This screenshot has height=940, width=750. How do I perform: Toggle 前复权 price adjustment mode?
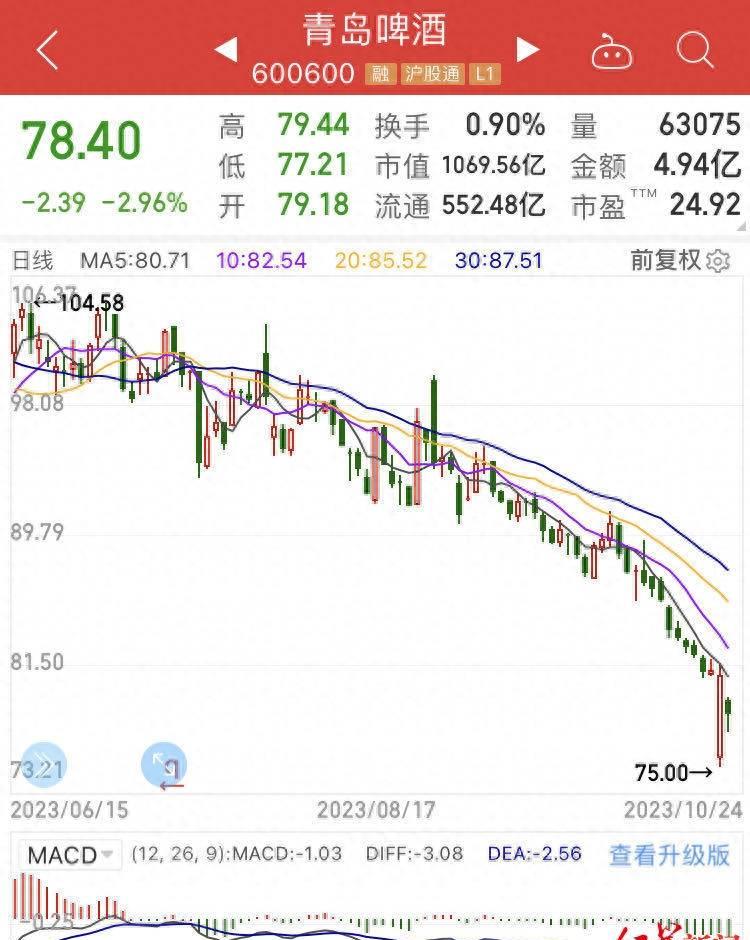(666, 260)
